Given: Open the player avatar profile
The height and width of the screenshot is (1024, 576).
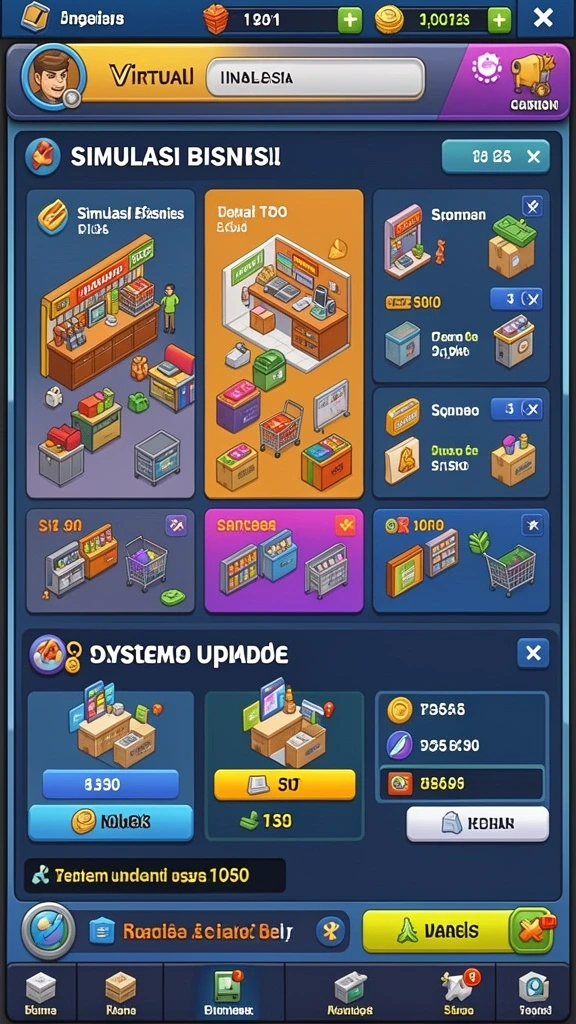Looking at the screenshot, I should tap(52, 77).
